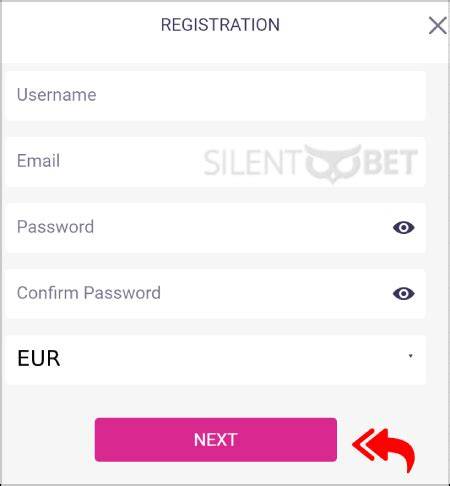The image size is (450, 486).
Task: Continue with the NEXT button
Action: (216, 440)
